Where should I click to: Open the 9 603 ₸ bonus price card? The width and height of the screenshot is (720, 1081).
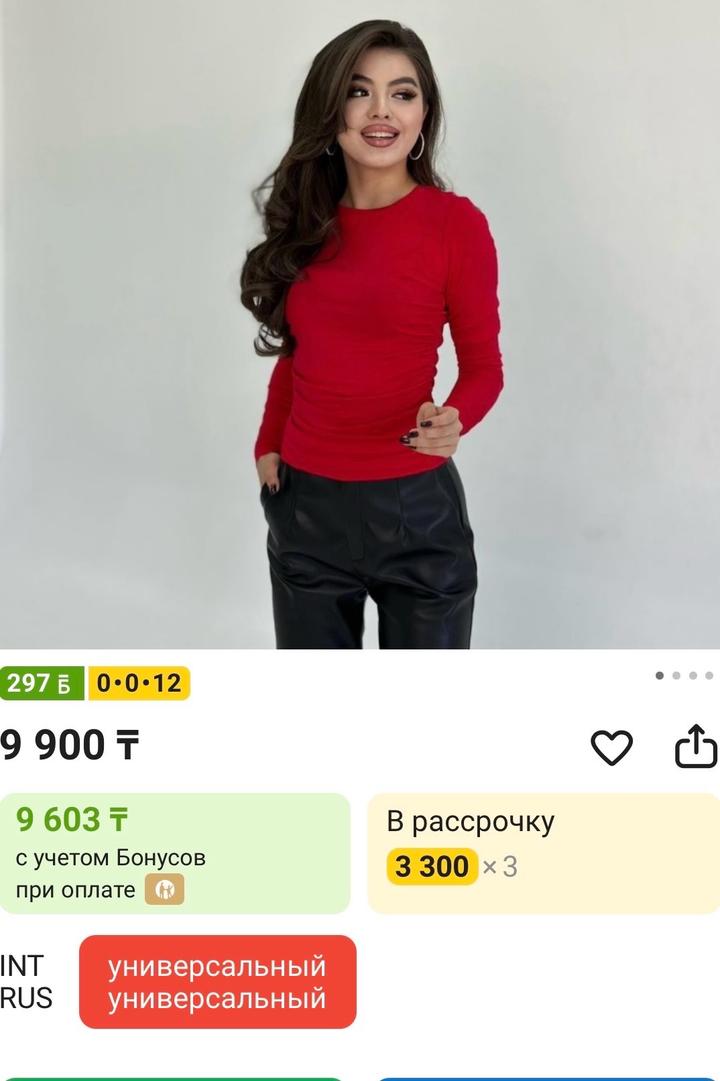(x=175, y=853)
